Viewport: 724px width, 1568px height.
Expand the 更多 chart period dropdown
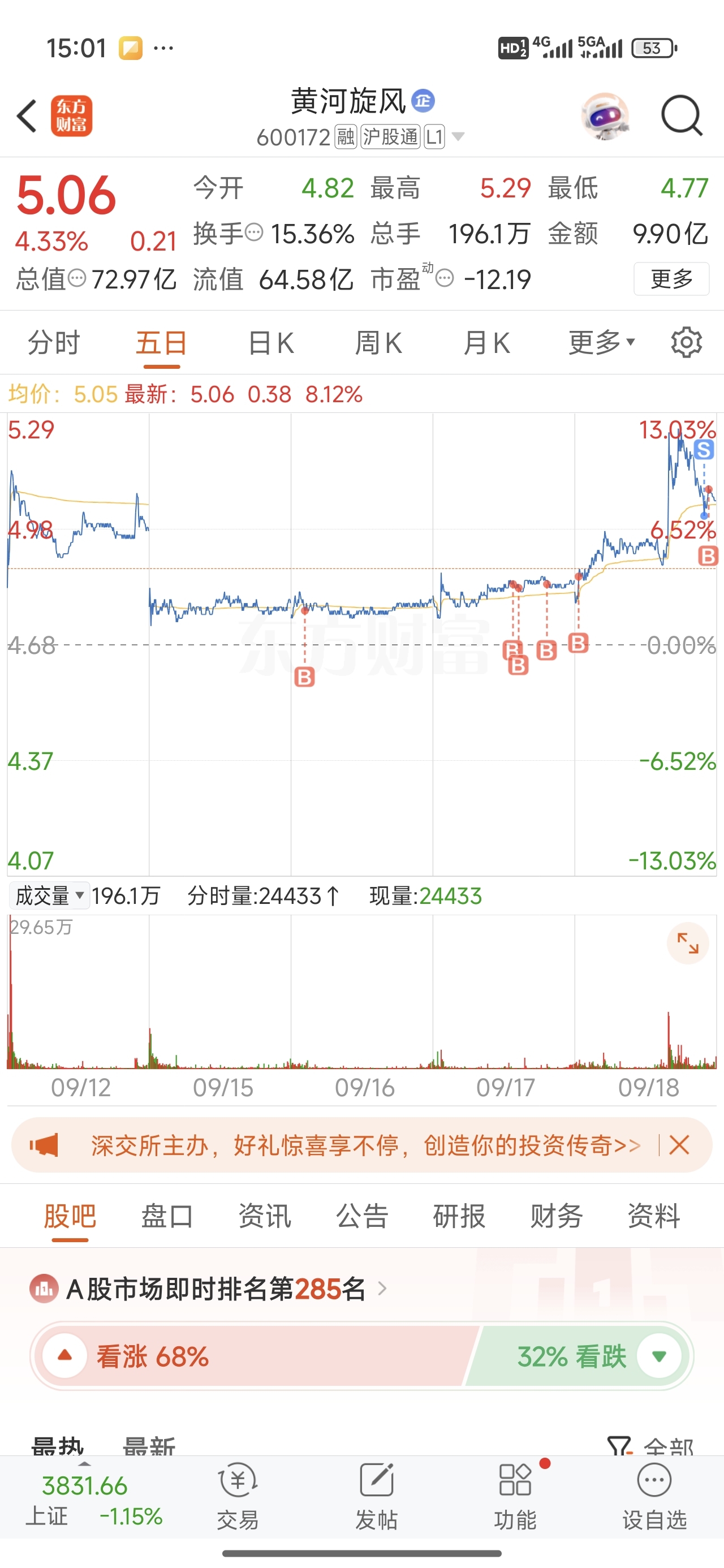click(x=602, y=343)
